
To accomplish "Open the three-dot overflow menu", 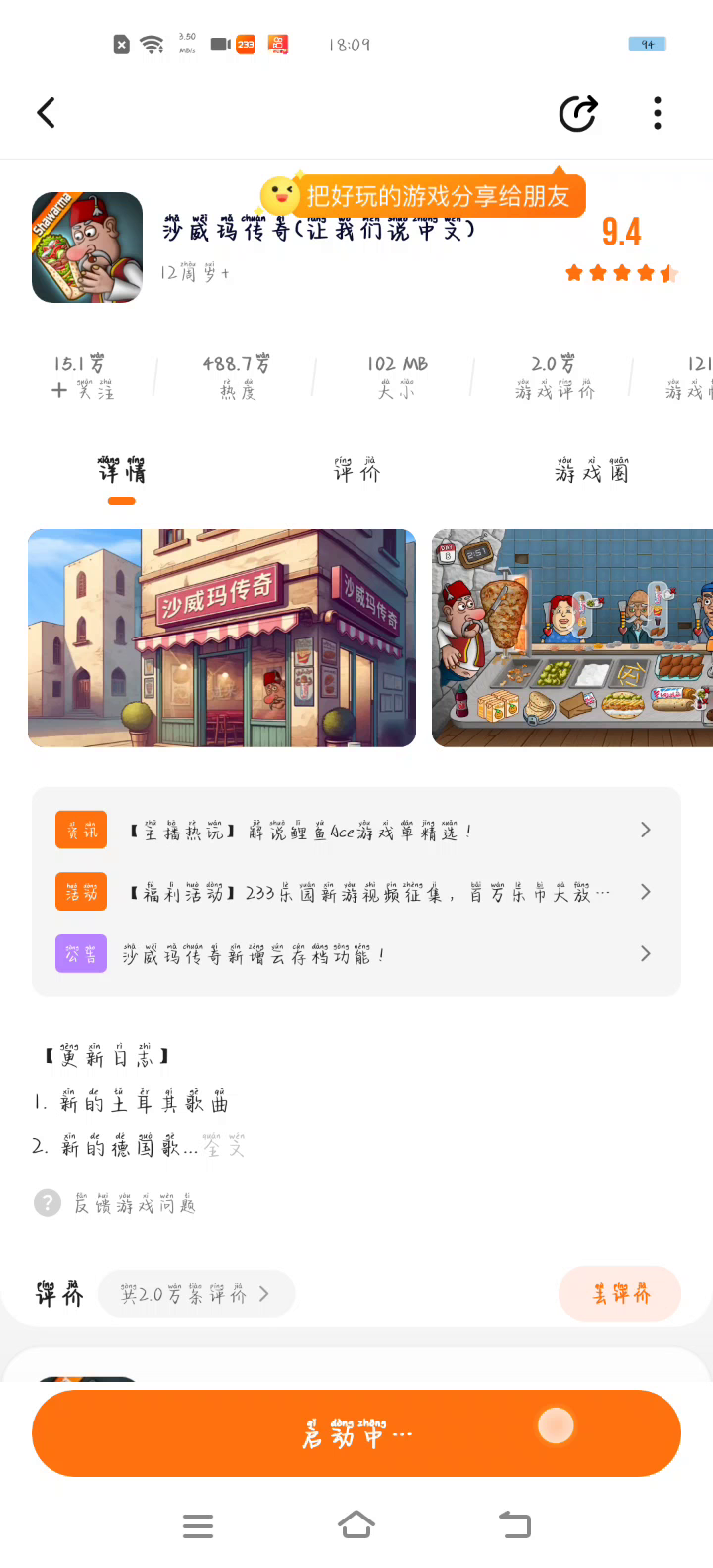I will click(x=658, y=113).
